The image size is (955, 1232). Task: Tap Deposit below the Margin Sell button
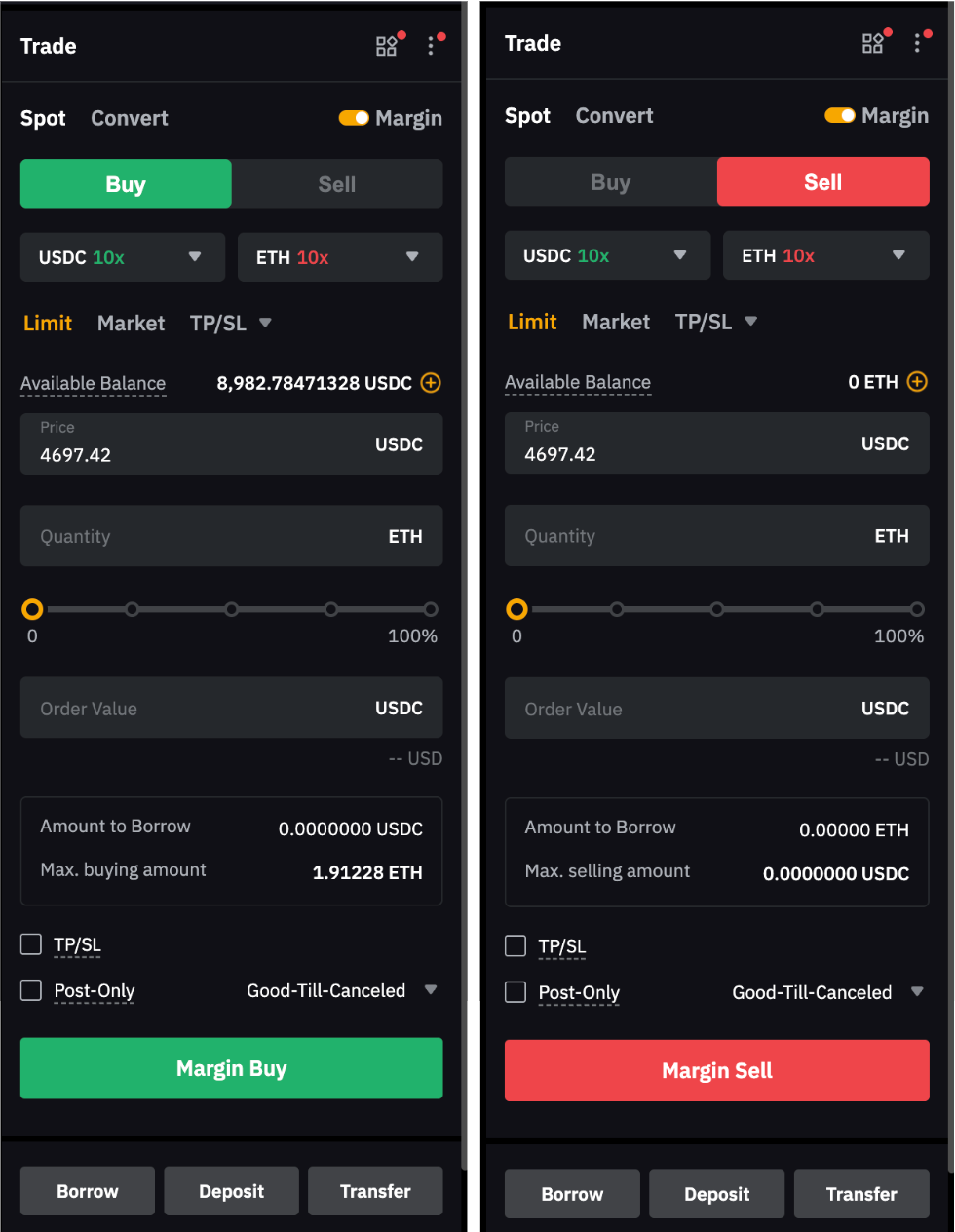[716, 1194]
